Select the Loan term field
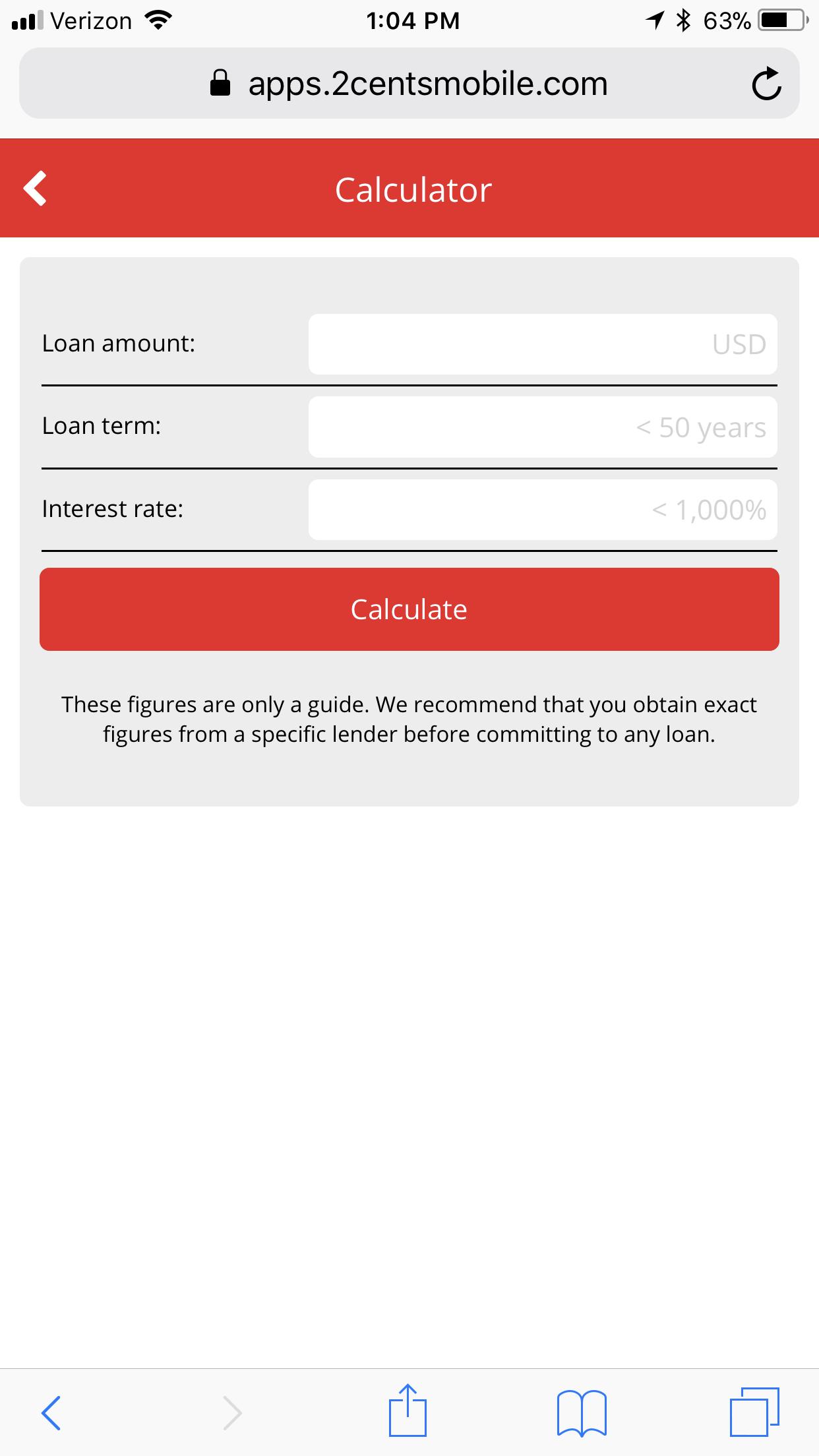 (x=542, y=427)
